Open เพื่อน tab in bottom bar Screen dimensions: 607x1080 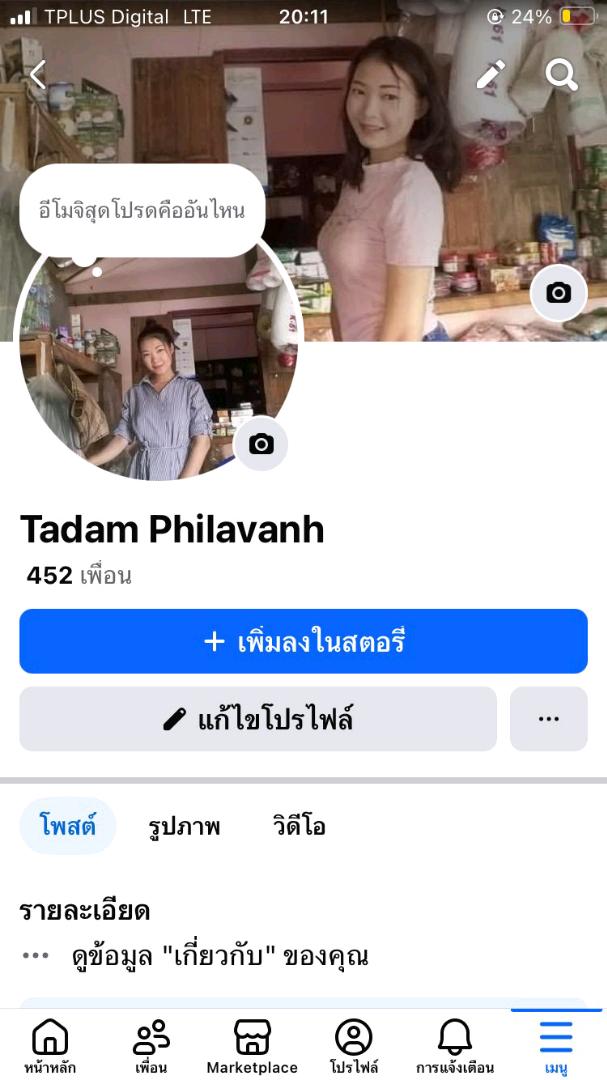[151, 1046]
